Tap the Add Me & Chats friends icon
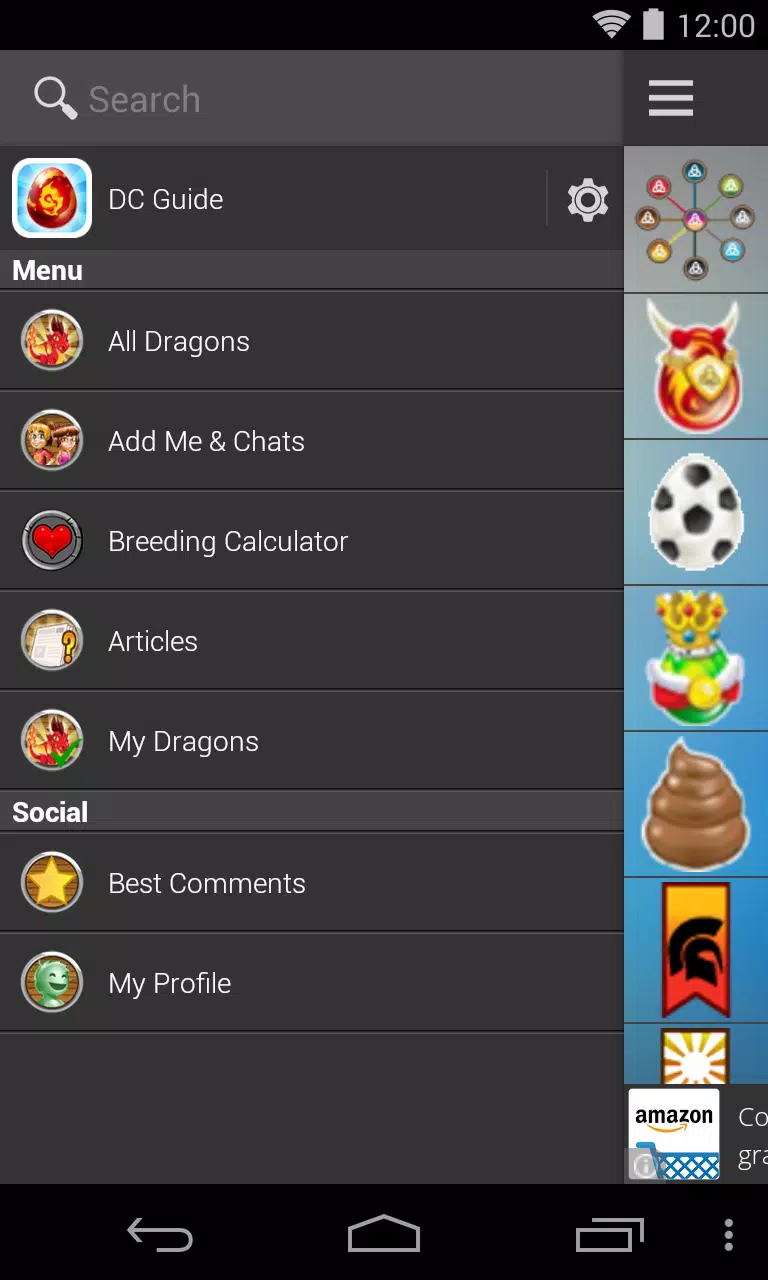The width and height of the screenshot is (768, 1280). [x=51, y=440]
